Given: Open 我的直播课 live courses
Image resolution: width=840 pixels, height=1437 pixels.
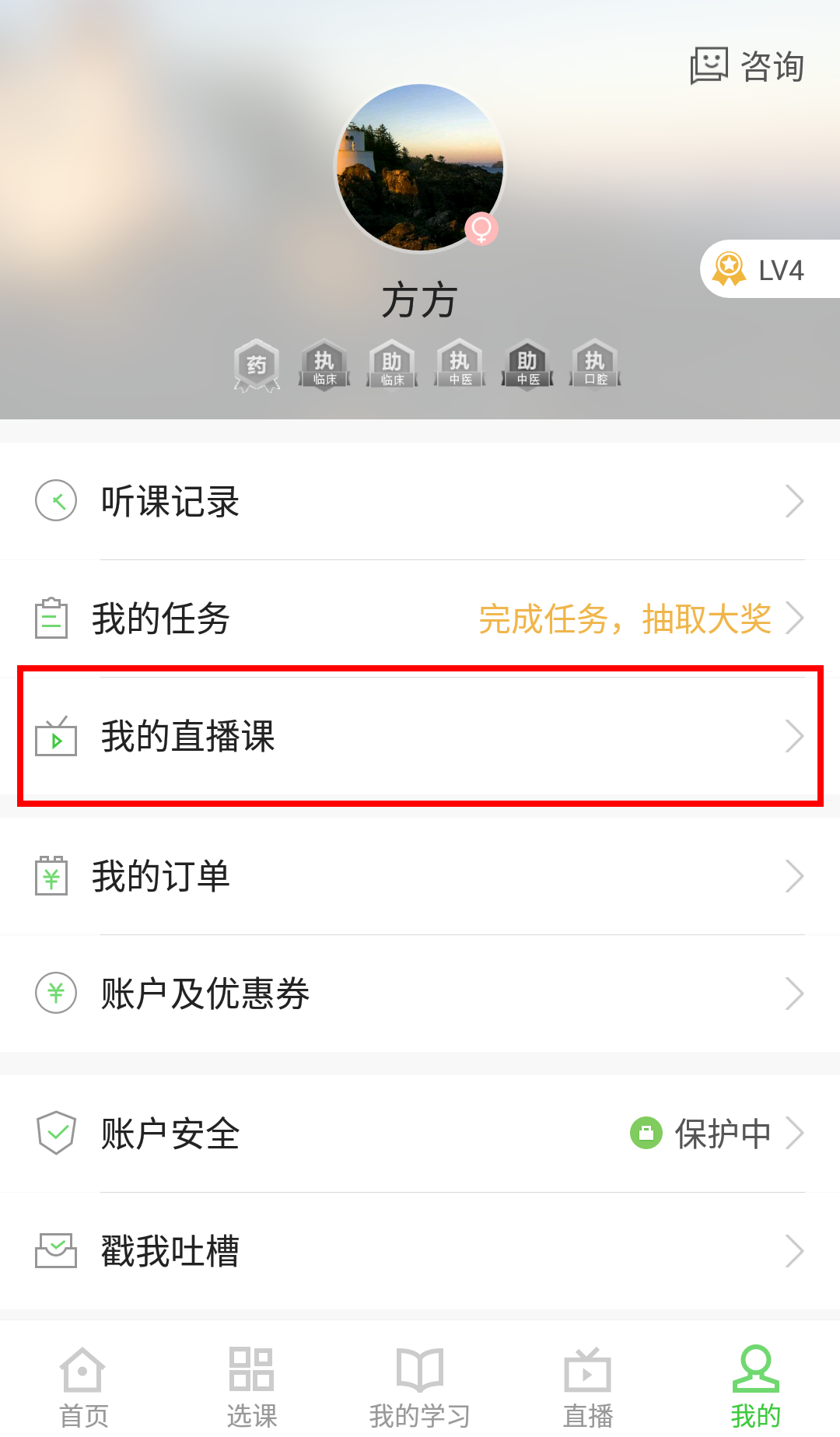Looking at the screenshot, I should [420, 736].
